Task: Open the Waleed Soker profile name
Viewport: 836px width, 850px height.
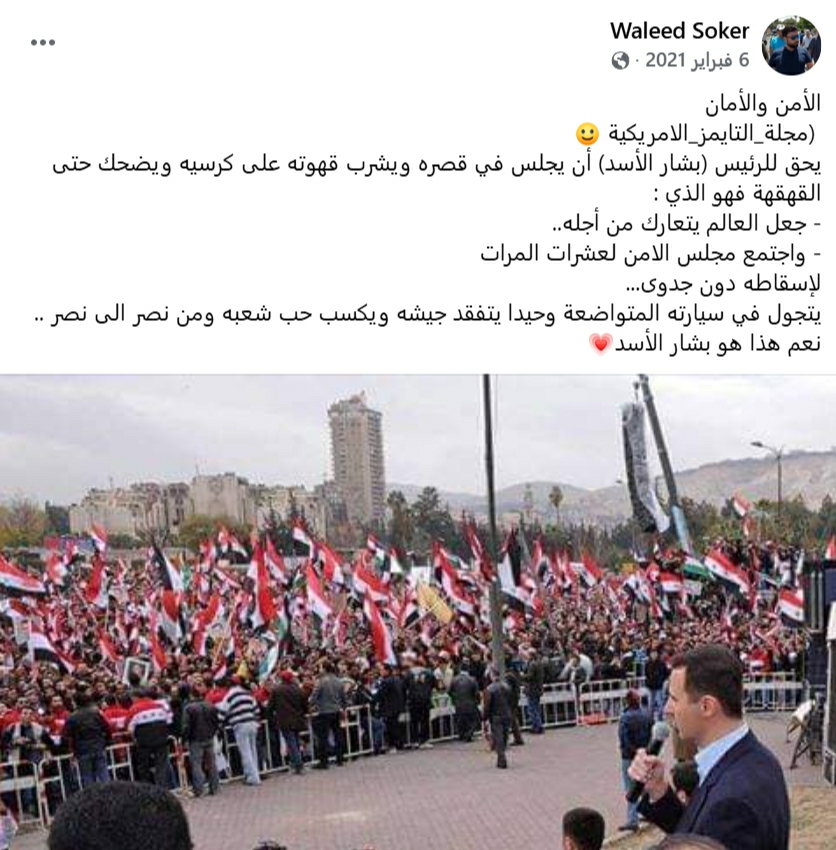Action: [x=679, y=31]
